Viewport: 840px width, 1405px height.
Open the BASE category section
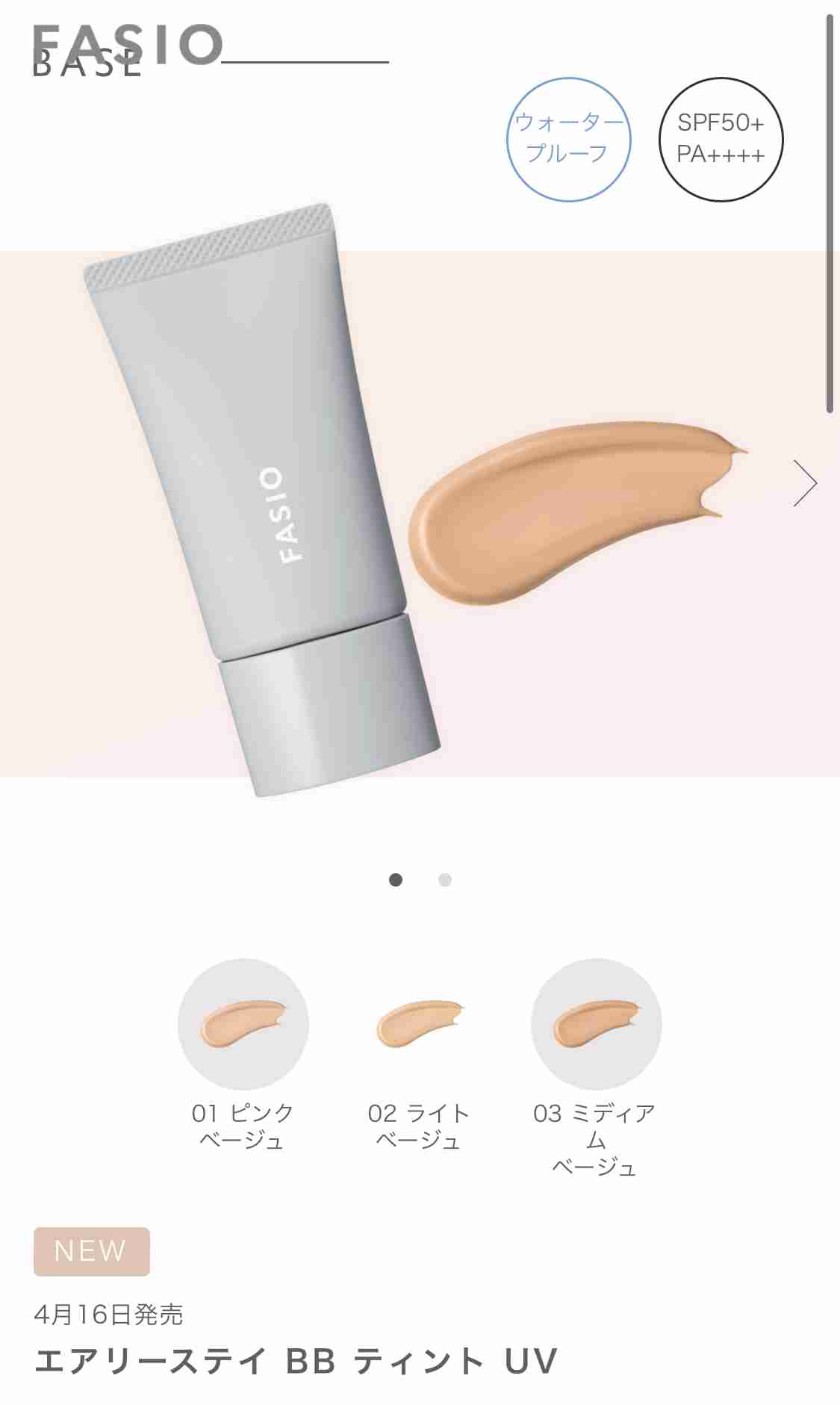86,66
